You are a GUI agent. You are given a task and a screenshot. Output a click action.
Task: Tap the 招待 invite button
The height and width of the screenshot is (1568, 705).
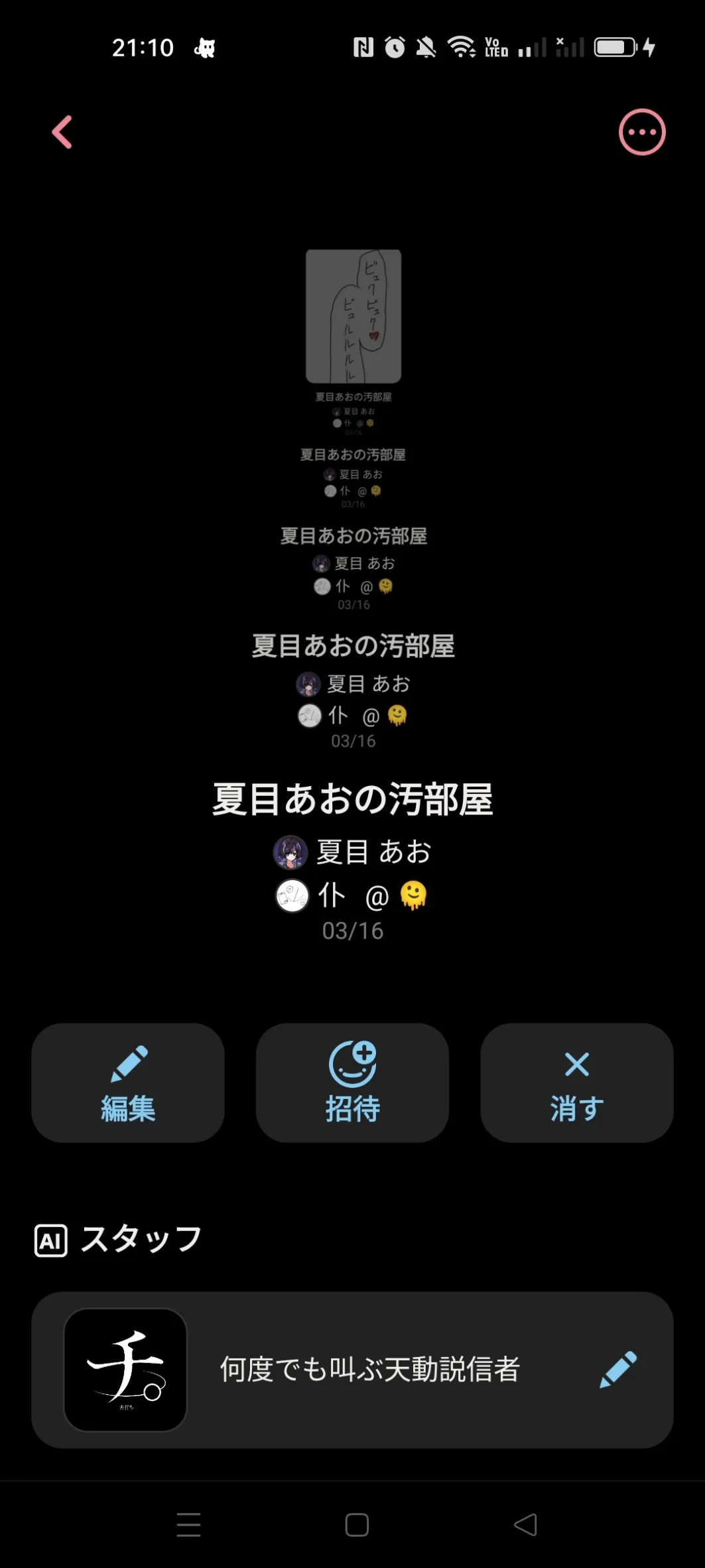[352, 1082]
